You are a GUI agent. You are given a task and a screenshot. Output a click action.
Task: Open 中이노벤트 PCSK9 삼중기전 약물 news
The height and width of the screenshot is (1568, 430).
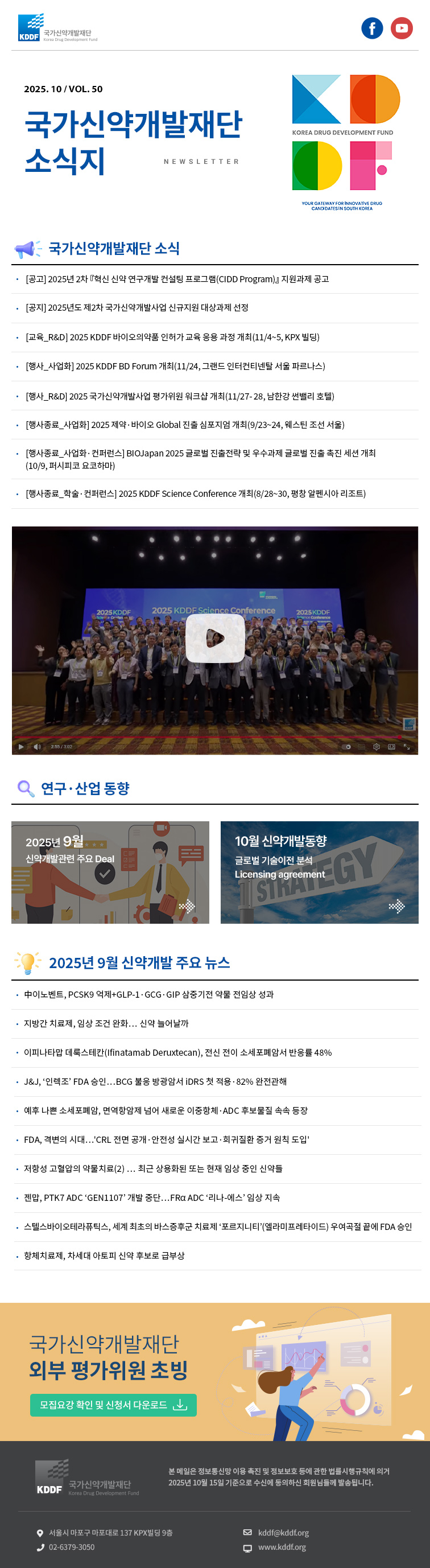point(148,995)
